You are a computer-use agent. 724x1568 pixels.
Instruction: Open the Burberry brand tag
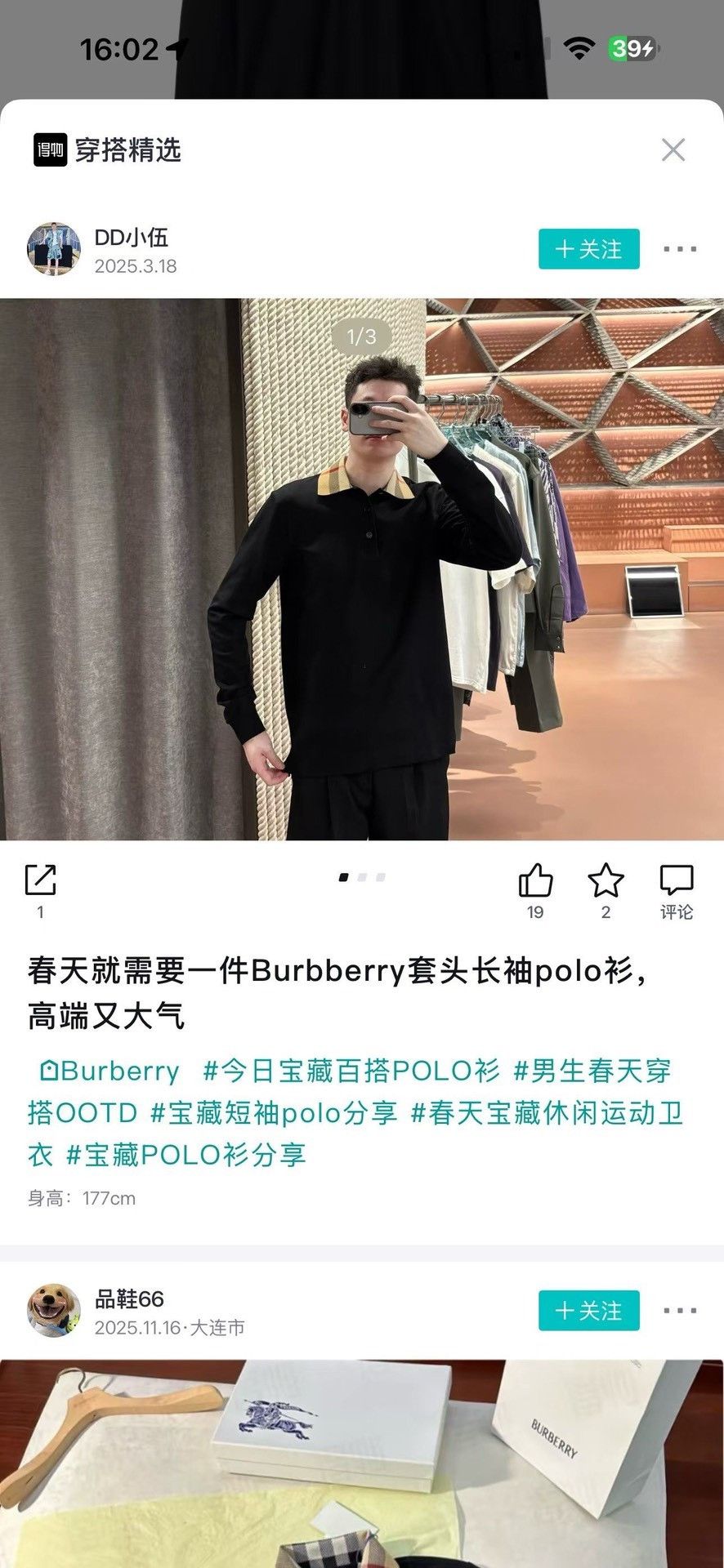point(109,1071)
